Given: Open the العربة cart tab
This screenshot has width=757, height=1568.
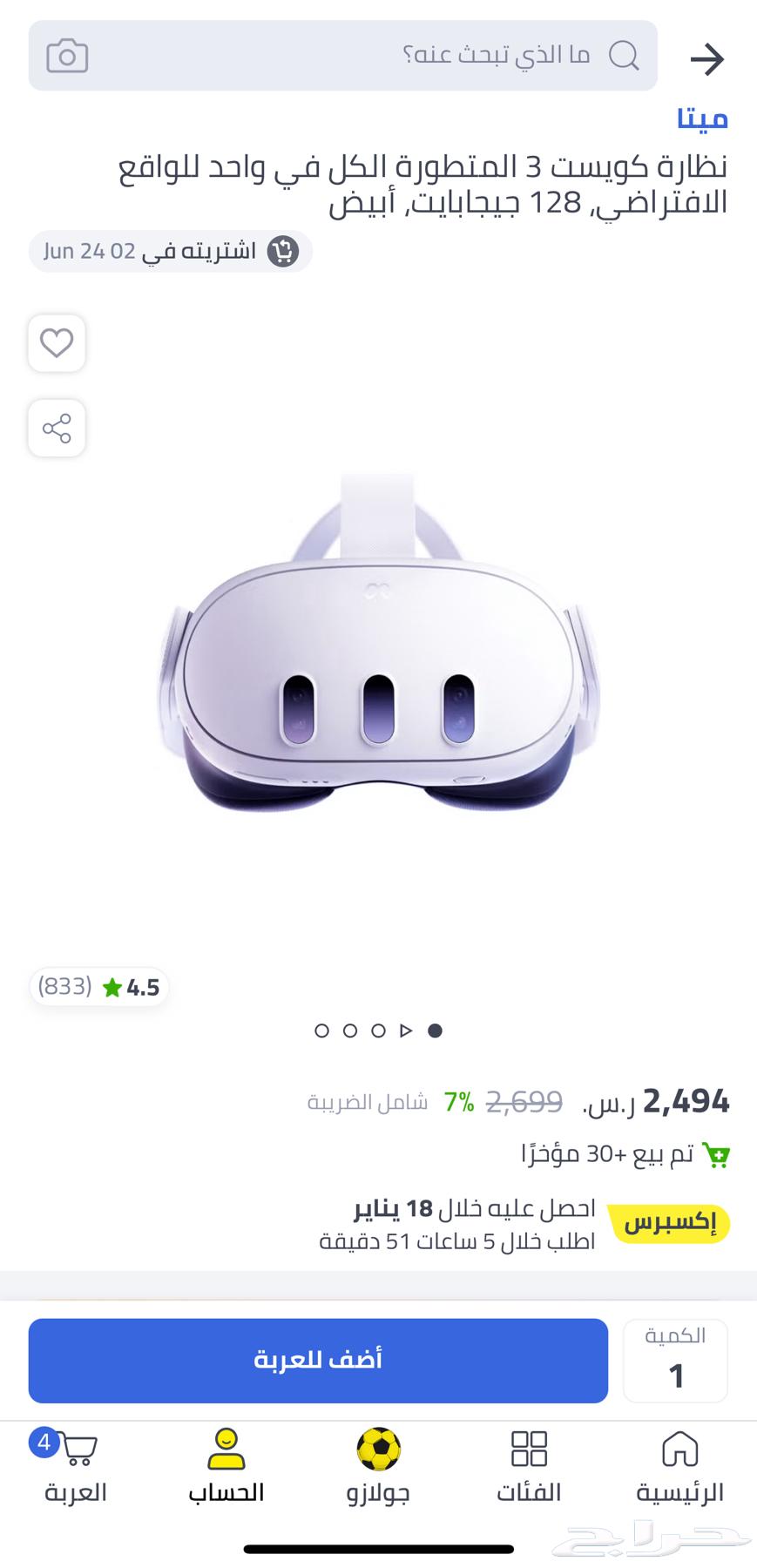Looking at the screenshot, I should [x=76, y=1469].
